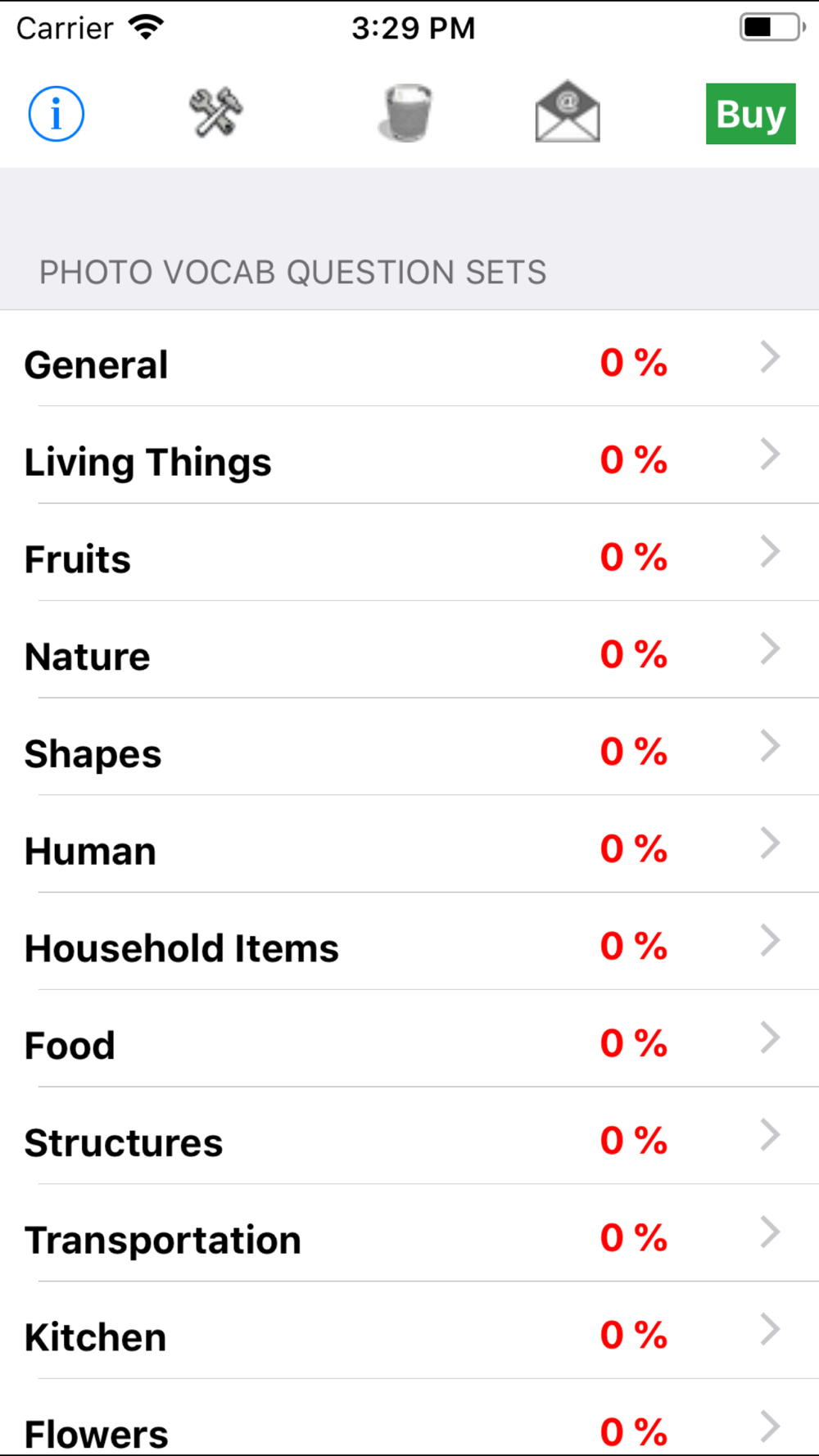The image size is (819, 1456).
Task: Select the Food question set
Action: pyautogui.click(x=409, y=1039)
